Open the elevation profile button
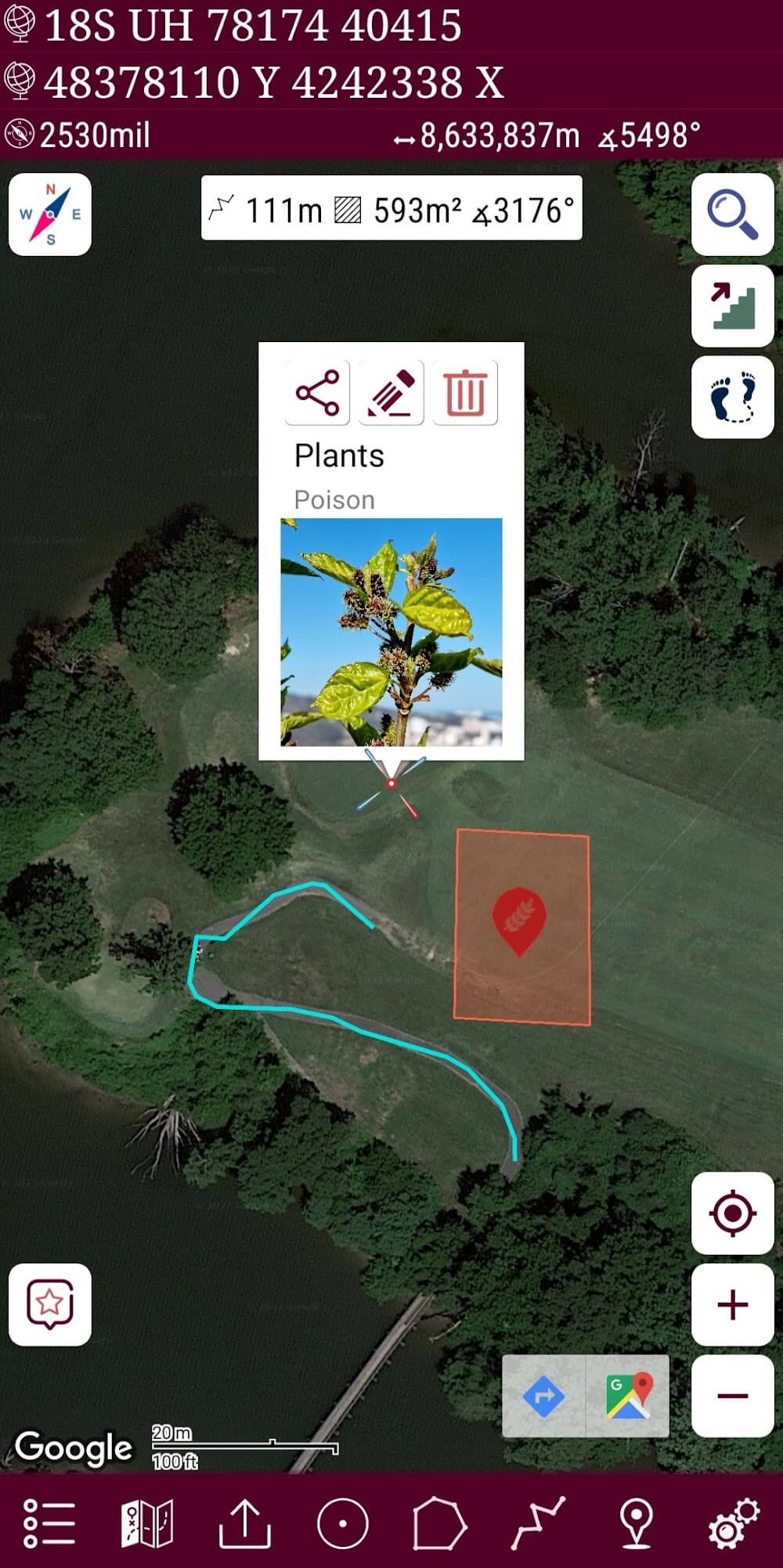Viewport: 783px width, 1568px height. point(732,306)
